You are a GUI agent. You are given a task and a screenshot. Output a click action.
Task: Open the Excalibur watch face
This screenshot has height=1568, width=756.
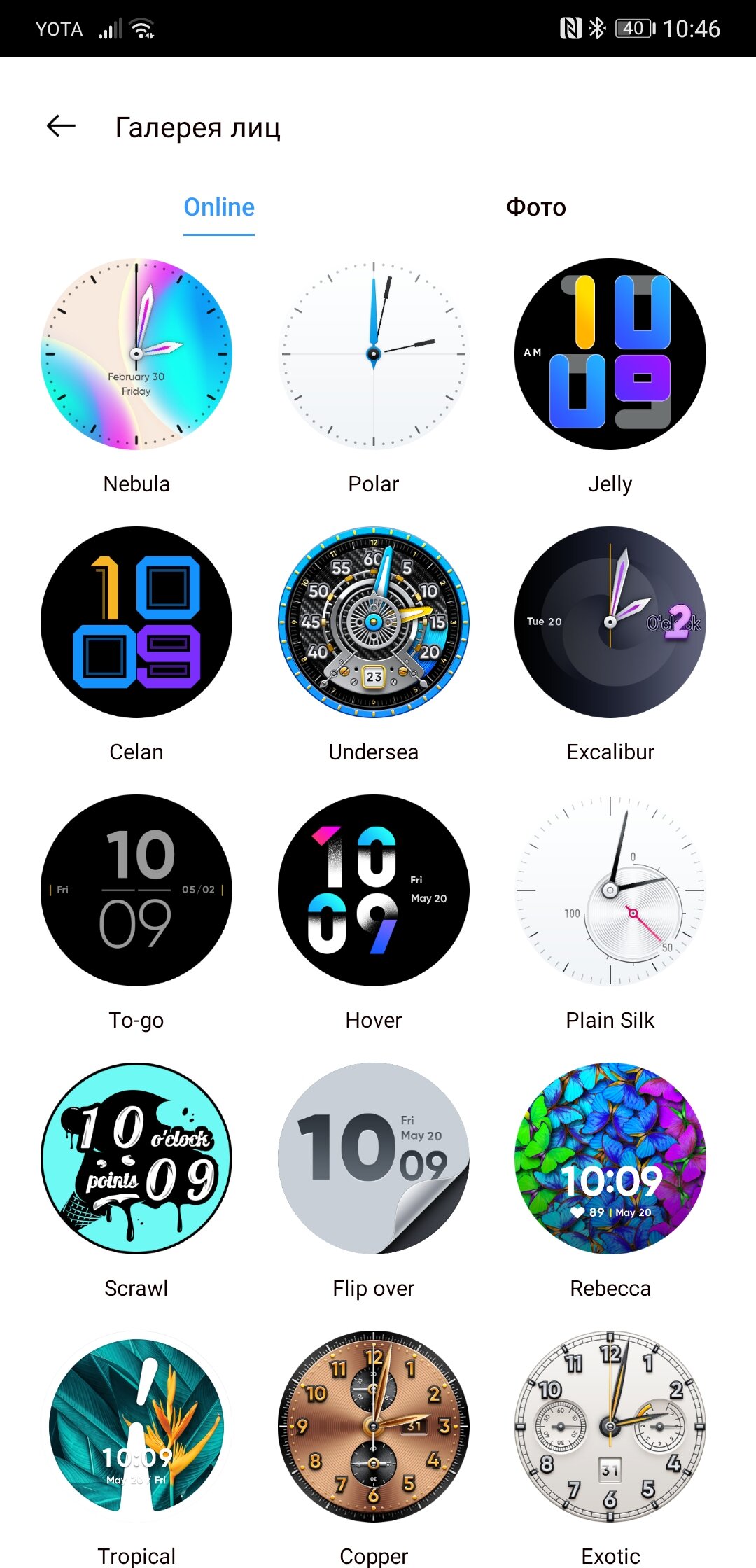[x=610, y=622]
